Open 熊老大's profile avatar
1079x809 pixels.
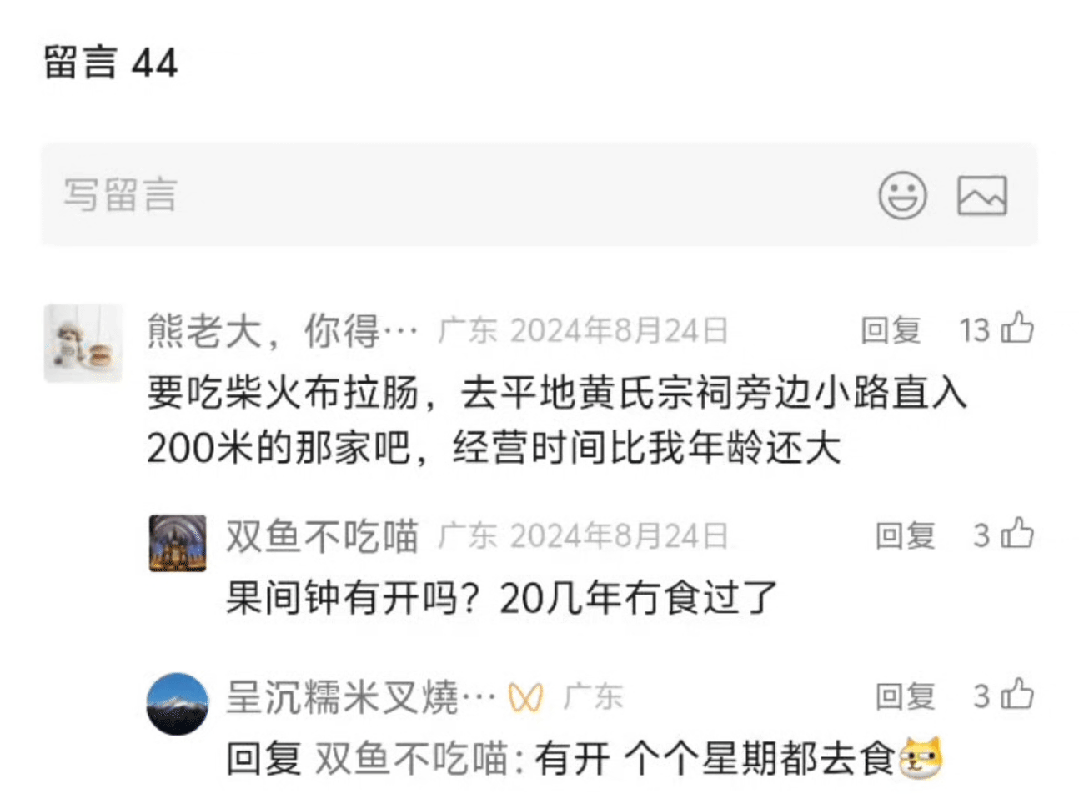click(x=83, y=344)
